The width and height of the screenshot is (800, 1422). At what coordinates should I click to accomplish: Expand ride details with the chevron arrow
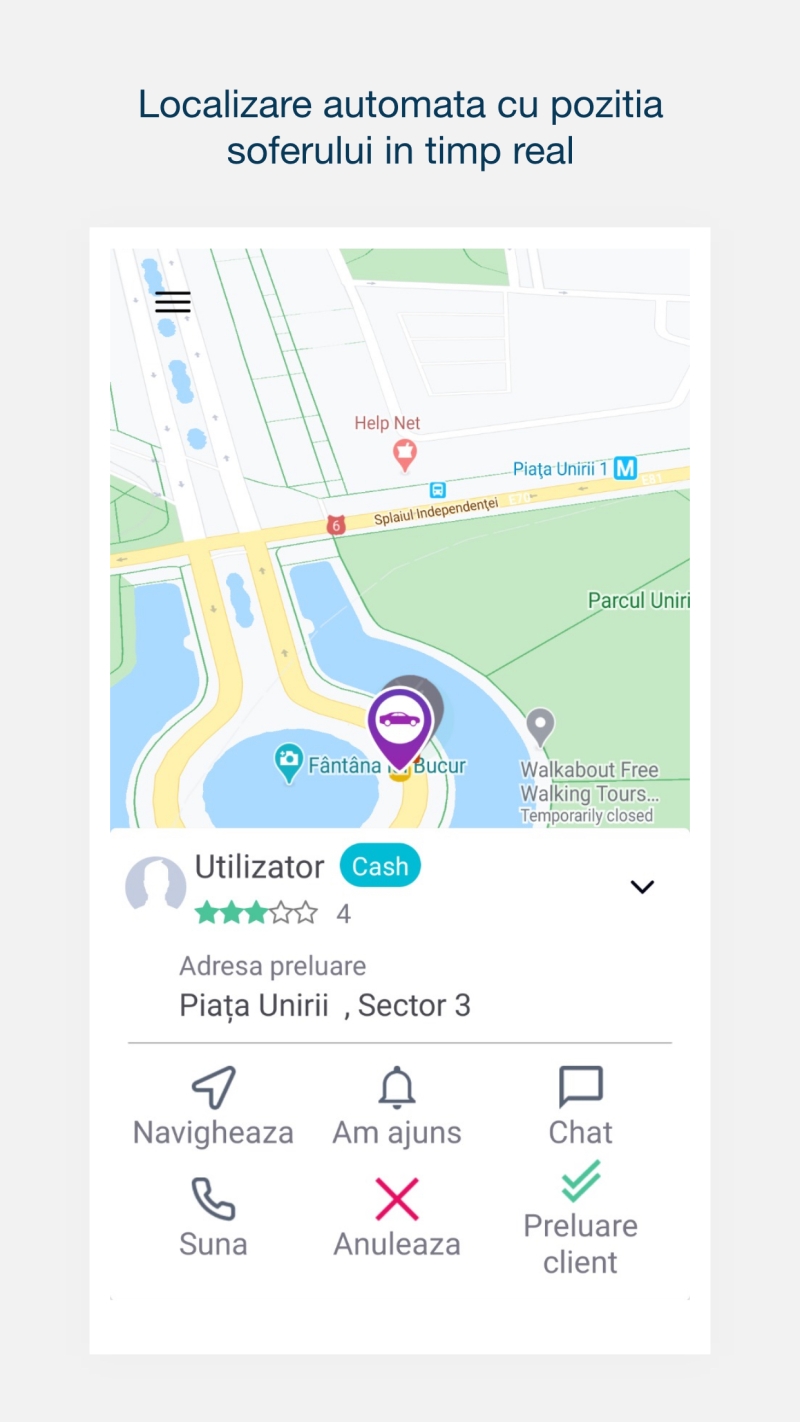(643, 886)
